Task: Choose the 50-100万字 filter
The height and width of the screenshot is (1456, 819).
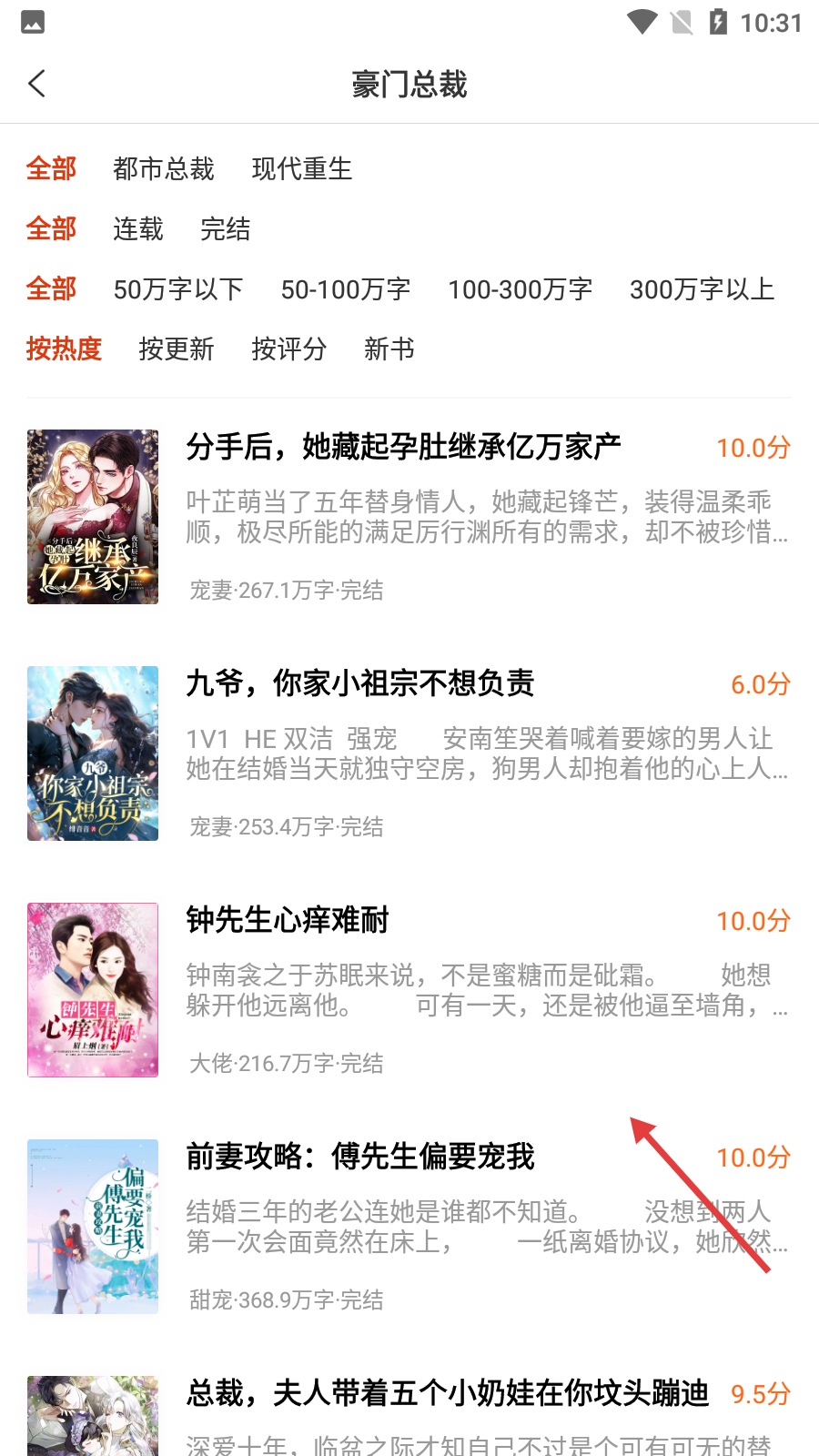Action: click(346, 289)
